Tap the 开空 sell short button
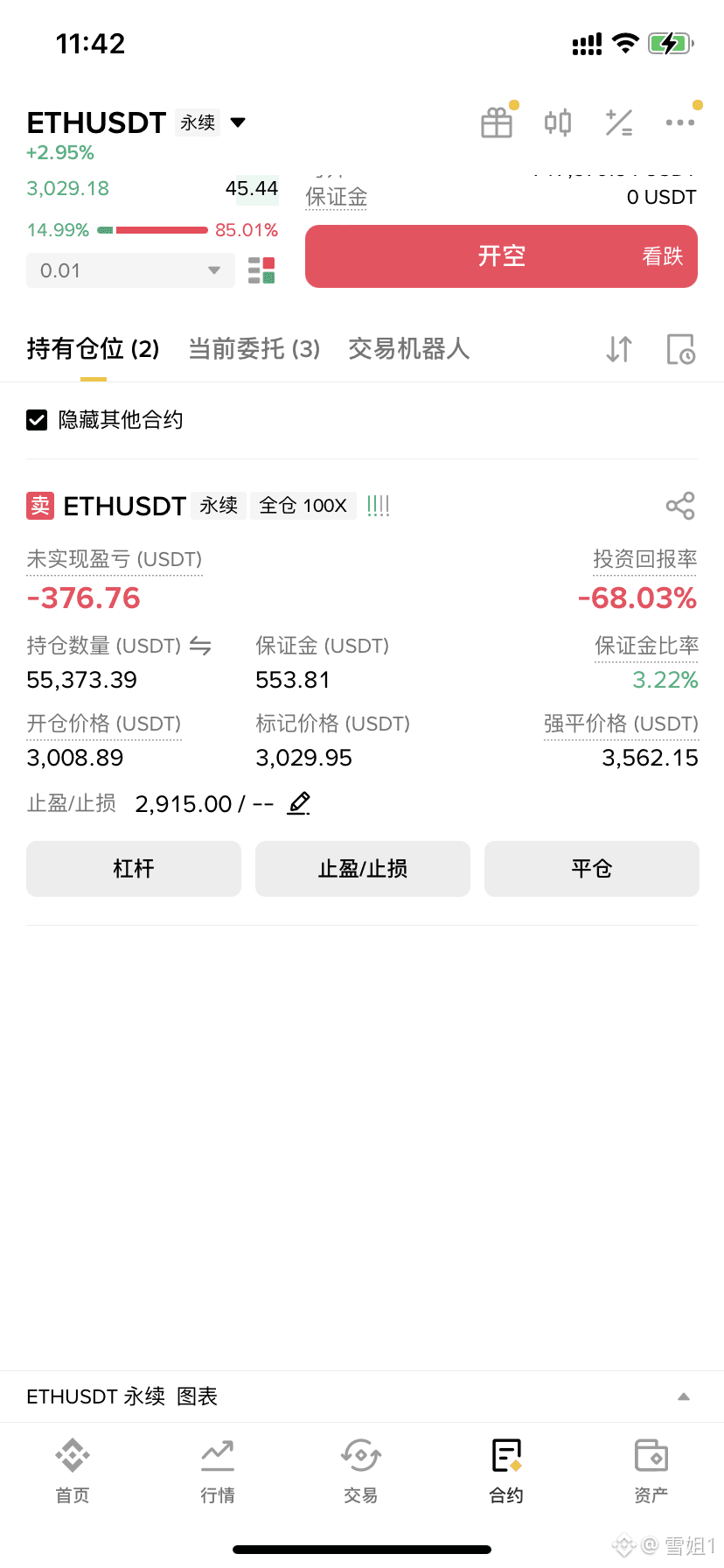724x1568 pixels. tap(501, 256)
